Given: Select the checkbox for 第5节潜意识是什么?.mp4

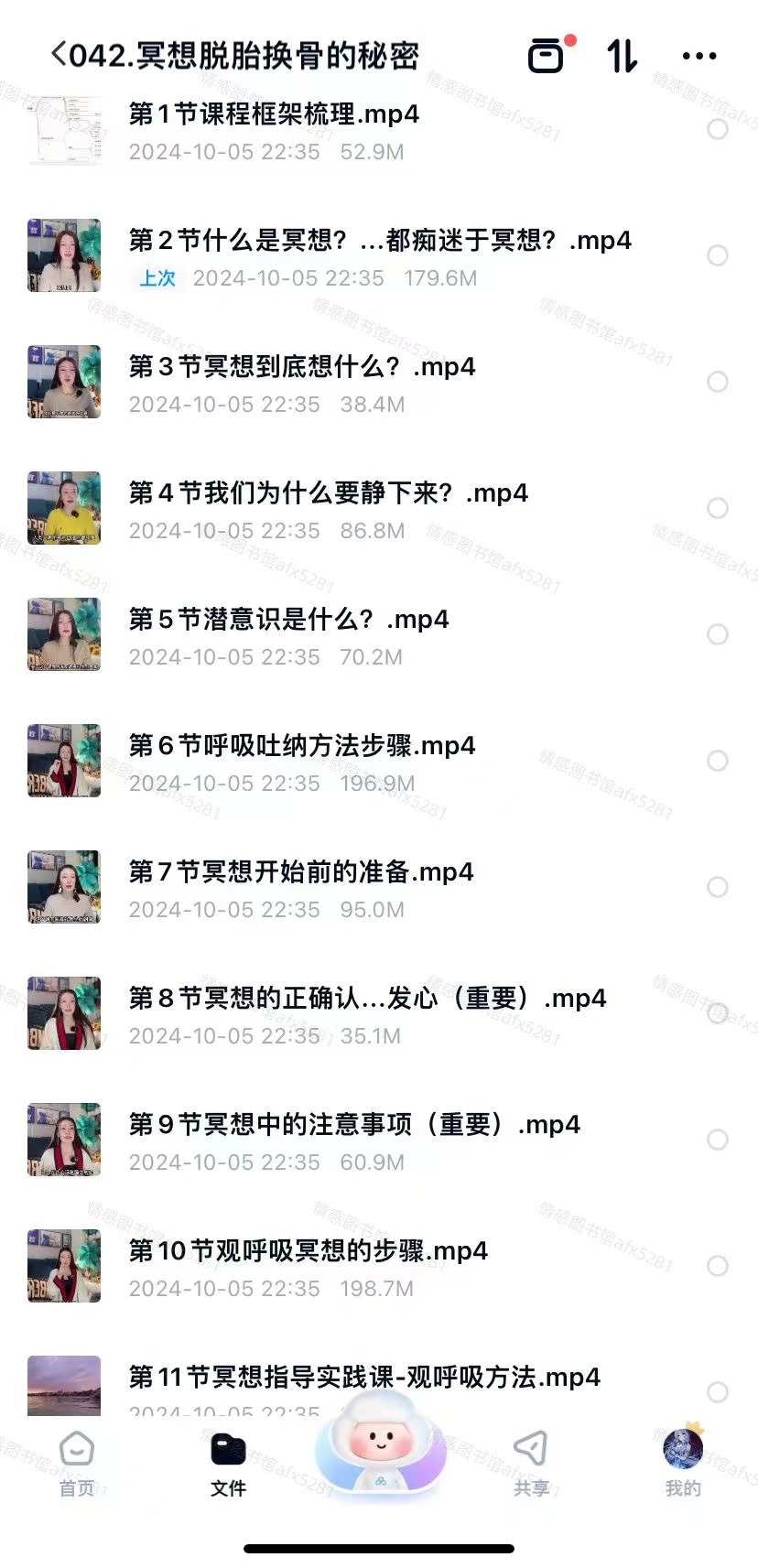Looking at the screenshot, I should 718,634.
